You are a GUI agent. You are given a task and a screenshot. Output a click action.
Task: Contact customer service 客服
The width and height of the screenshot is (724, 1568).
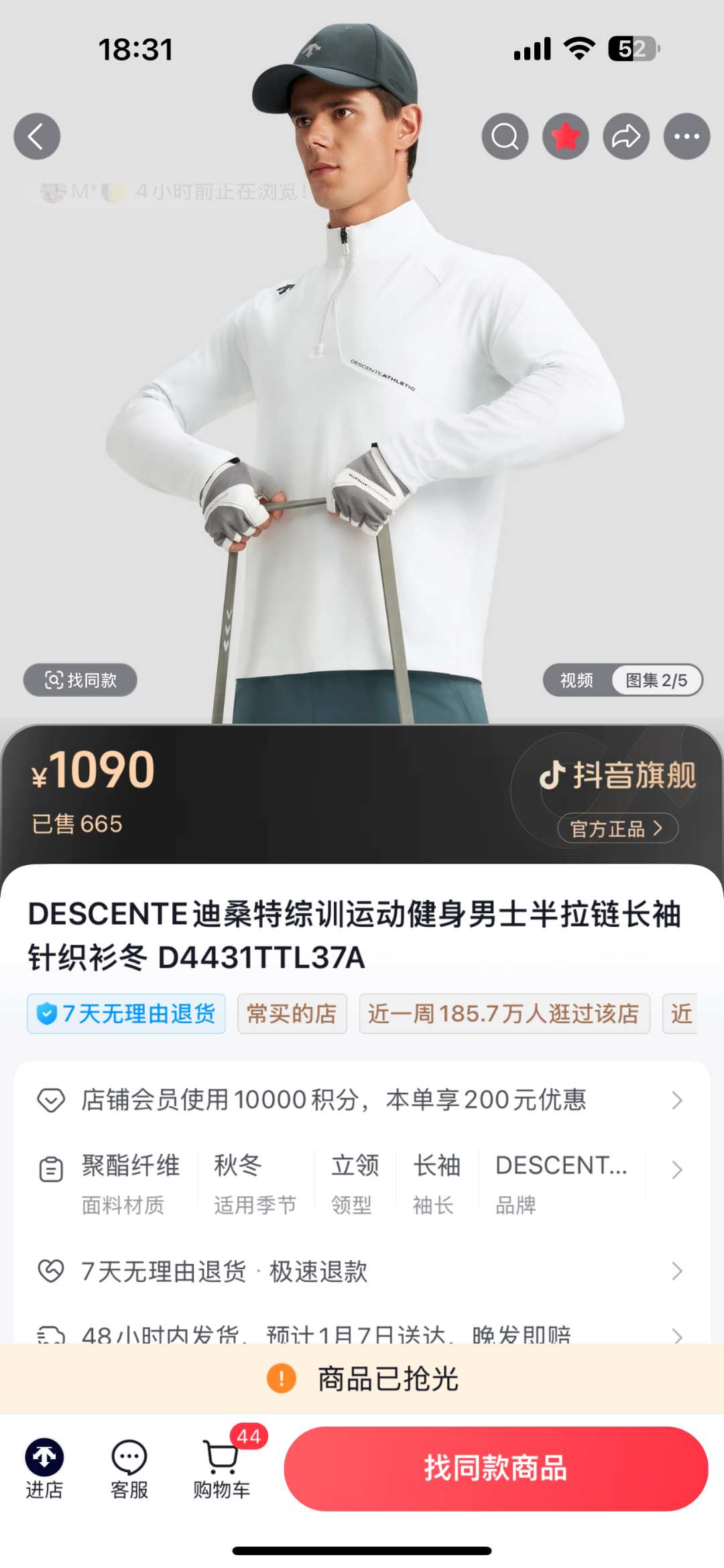129,1468
